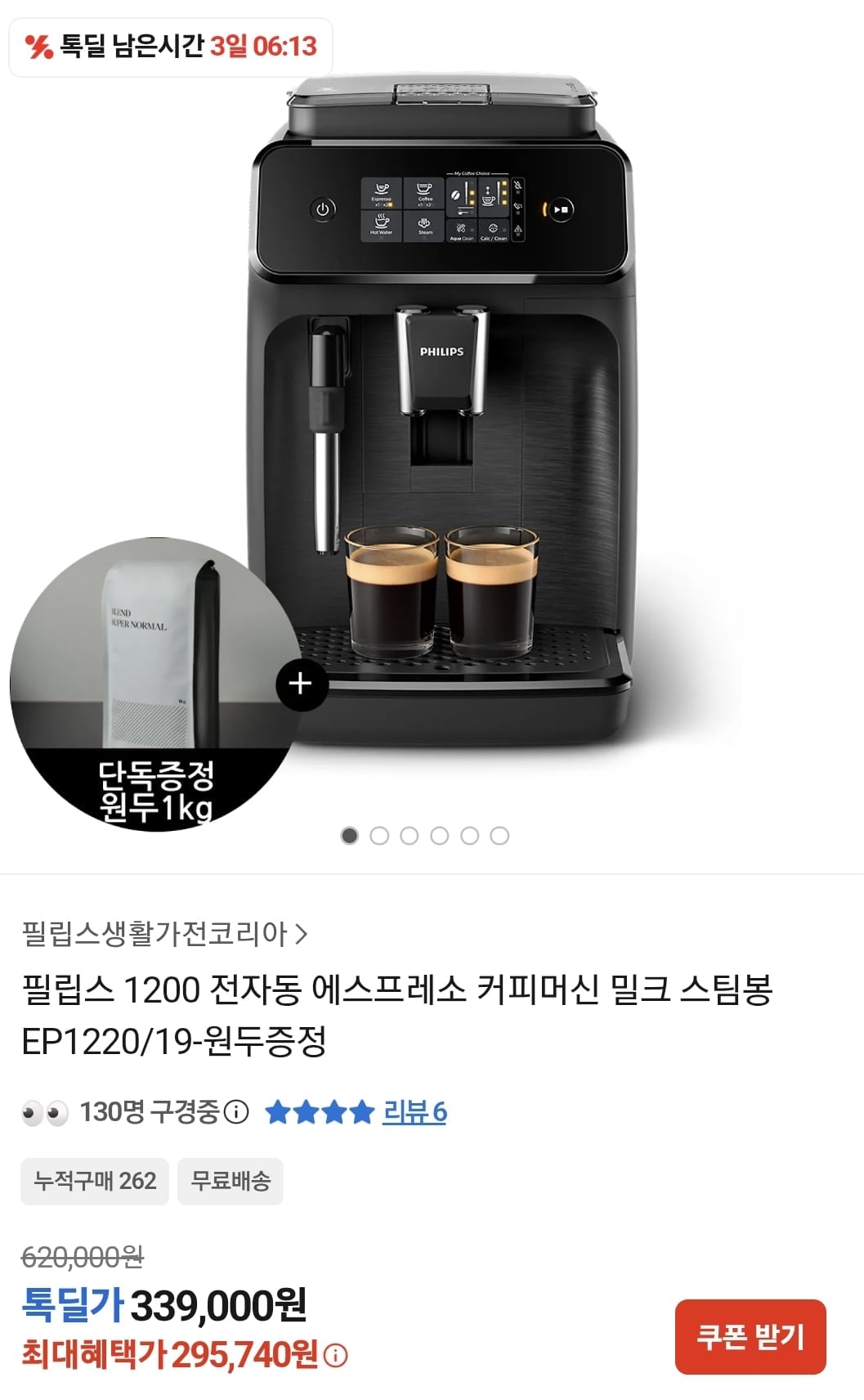Select the second carousel dot
This screenshot has width=864, height=1400.
[380, 837]
